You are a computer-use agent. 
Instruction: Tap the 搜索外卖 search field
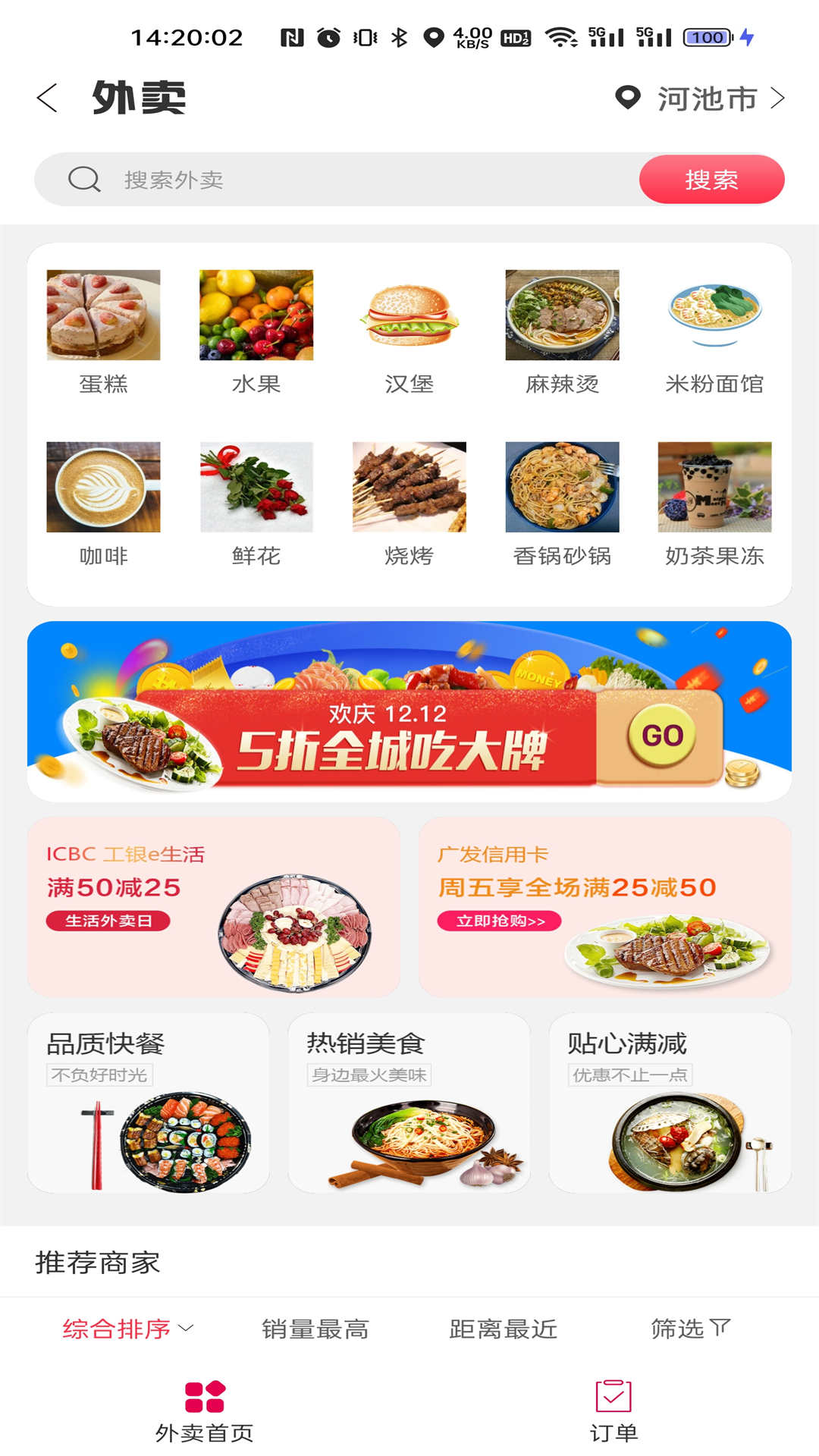(341, 180)
